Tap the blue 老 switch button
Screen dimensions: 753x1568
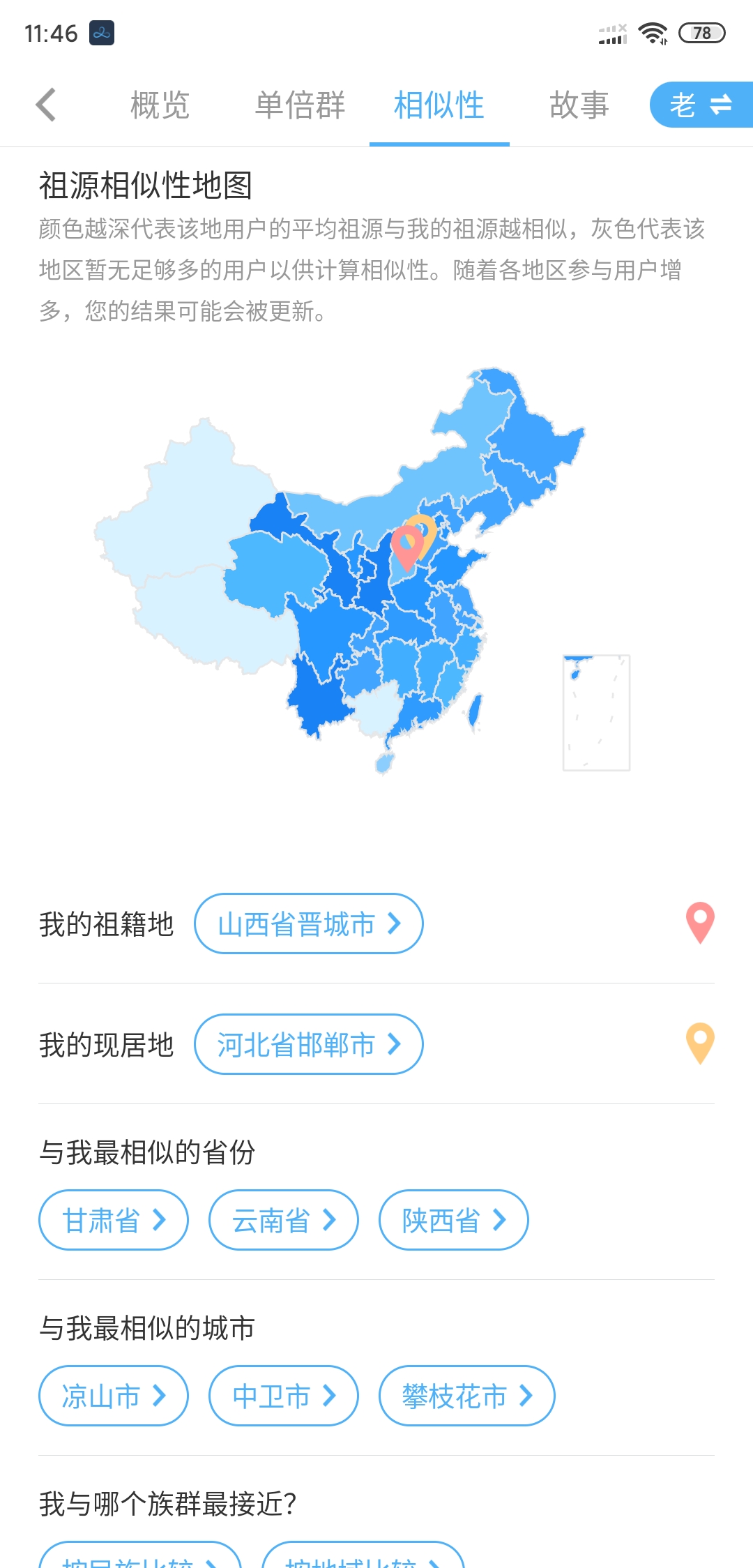tap(701, 105)
